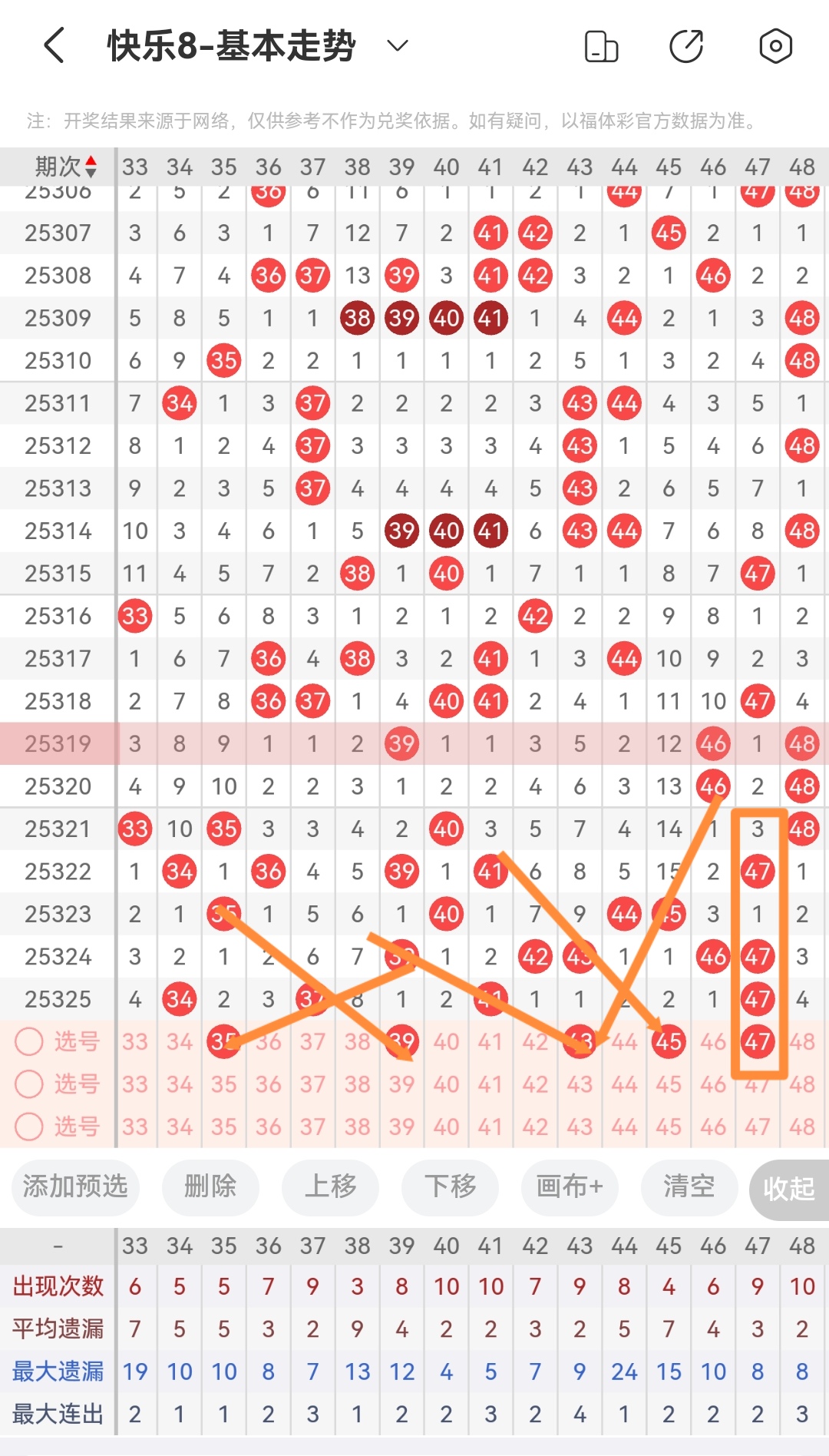This screenshot has width=829, height=1456.
Task: Open chart settings hexagon icon
Action: coord(775,46)
